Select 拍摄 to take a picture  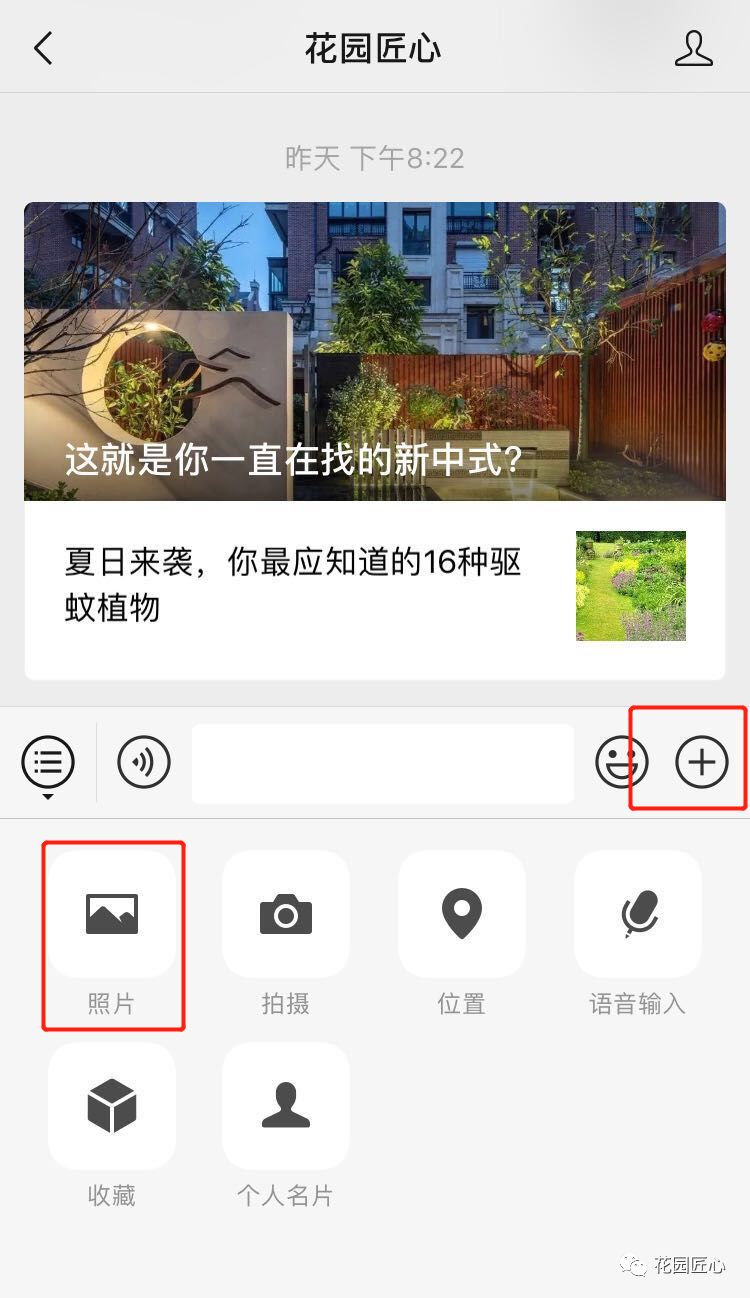tap(286, 914)
